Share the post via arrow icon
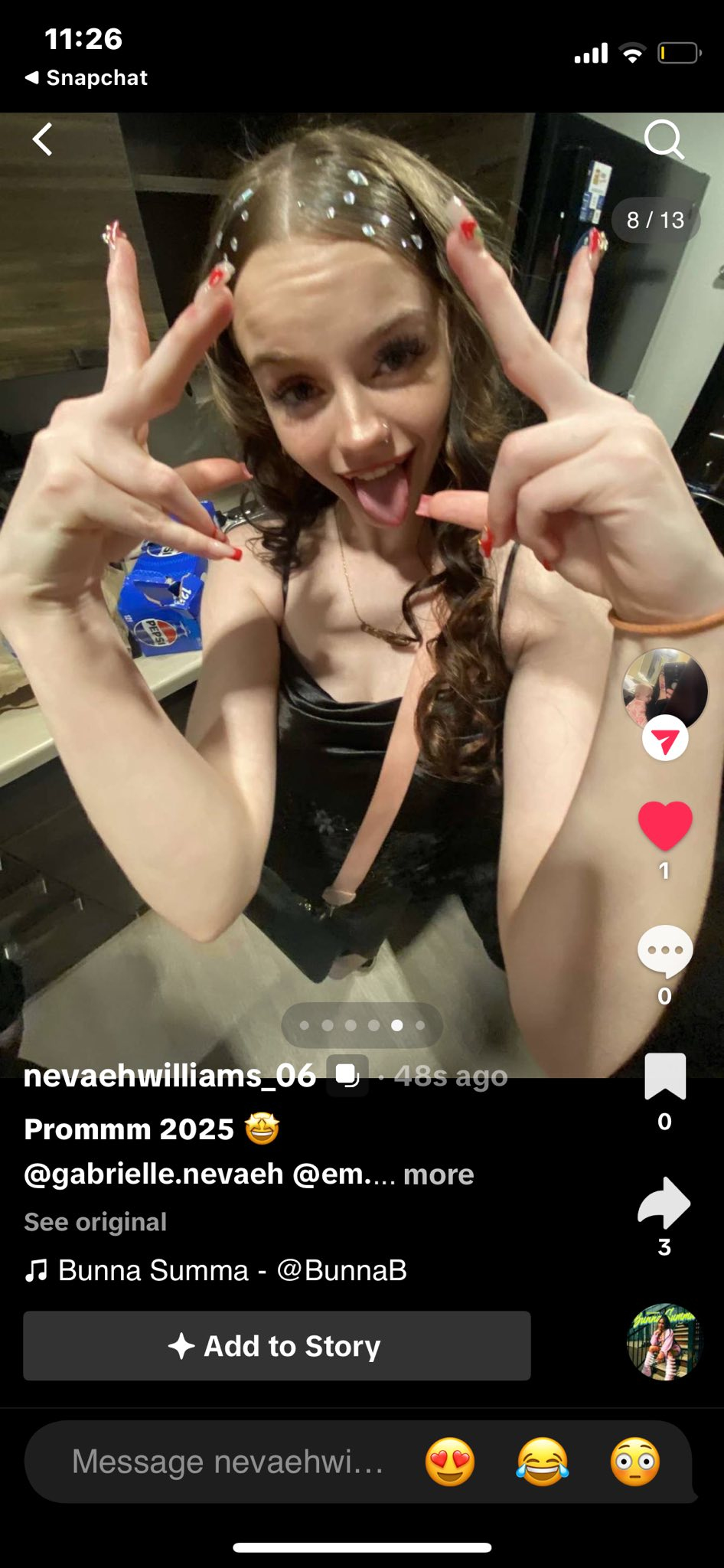The width and height of the screenshot is (724, 1568). coord(664,1202)
